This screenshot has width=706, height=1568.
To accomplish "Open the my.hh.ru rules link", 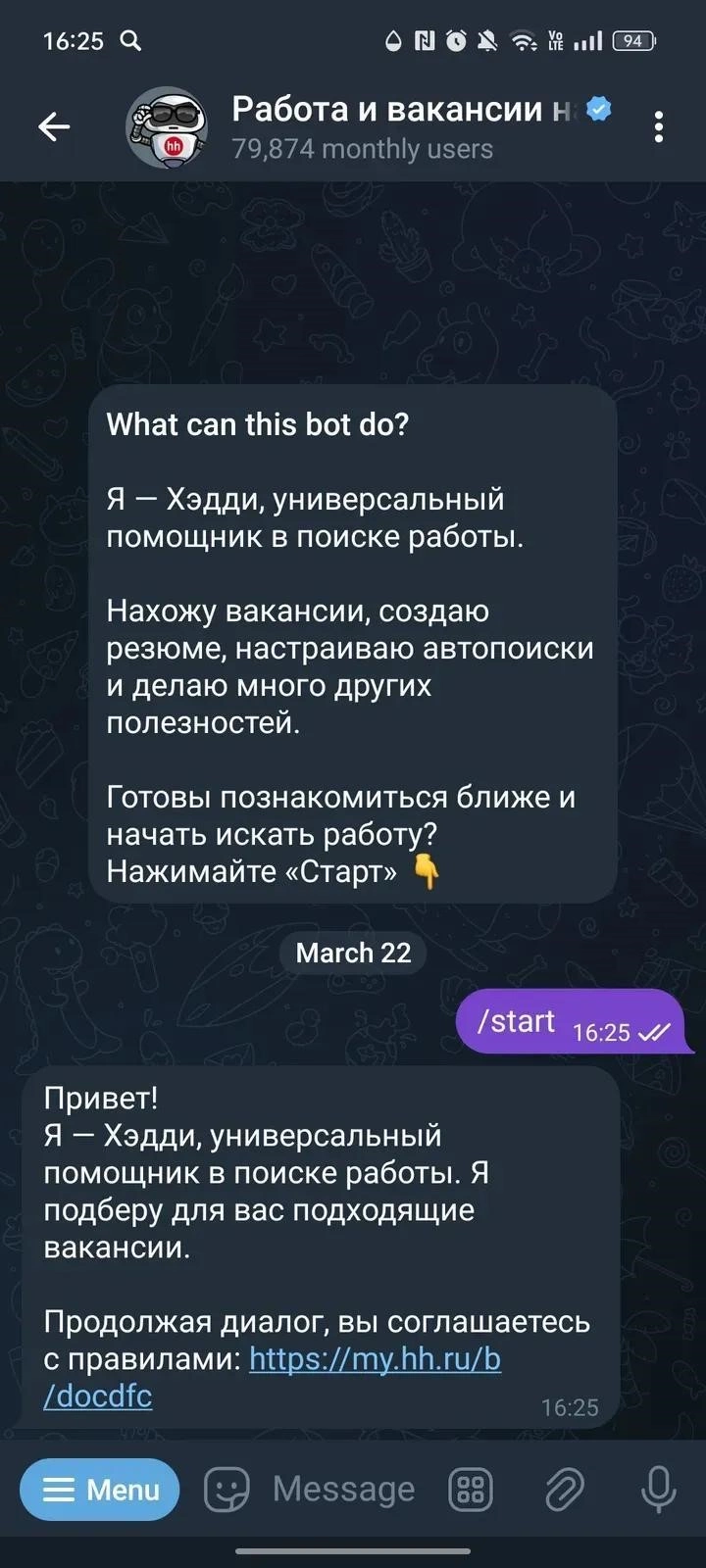I will pos(375,1359).
